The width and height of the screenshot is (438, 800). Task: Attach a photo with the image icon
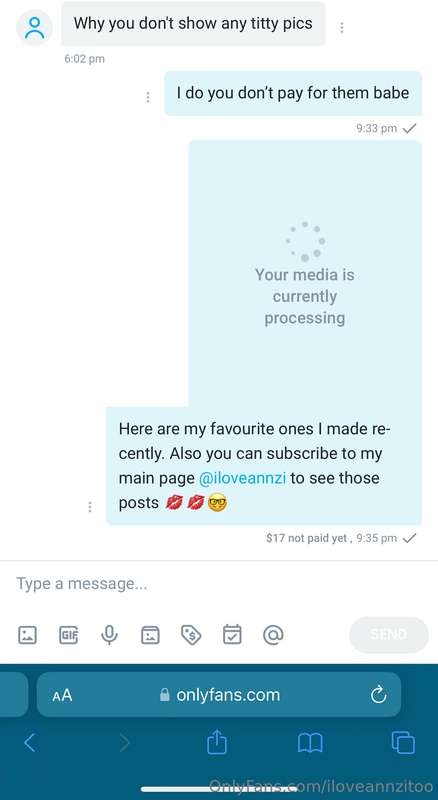(27, 635)
